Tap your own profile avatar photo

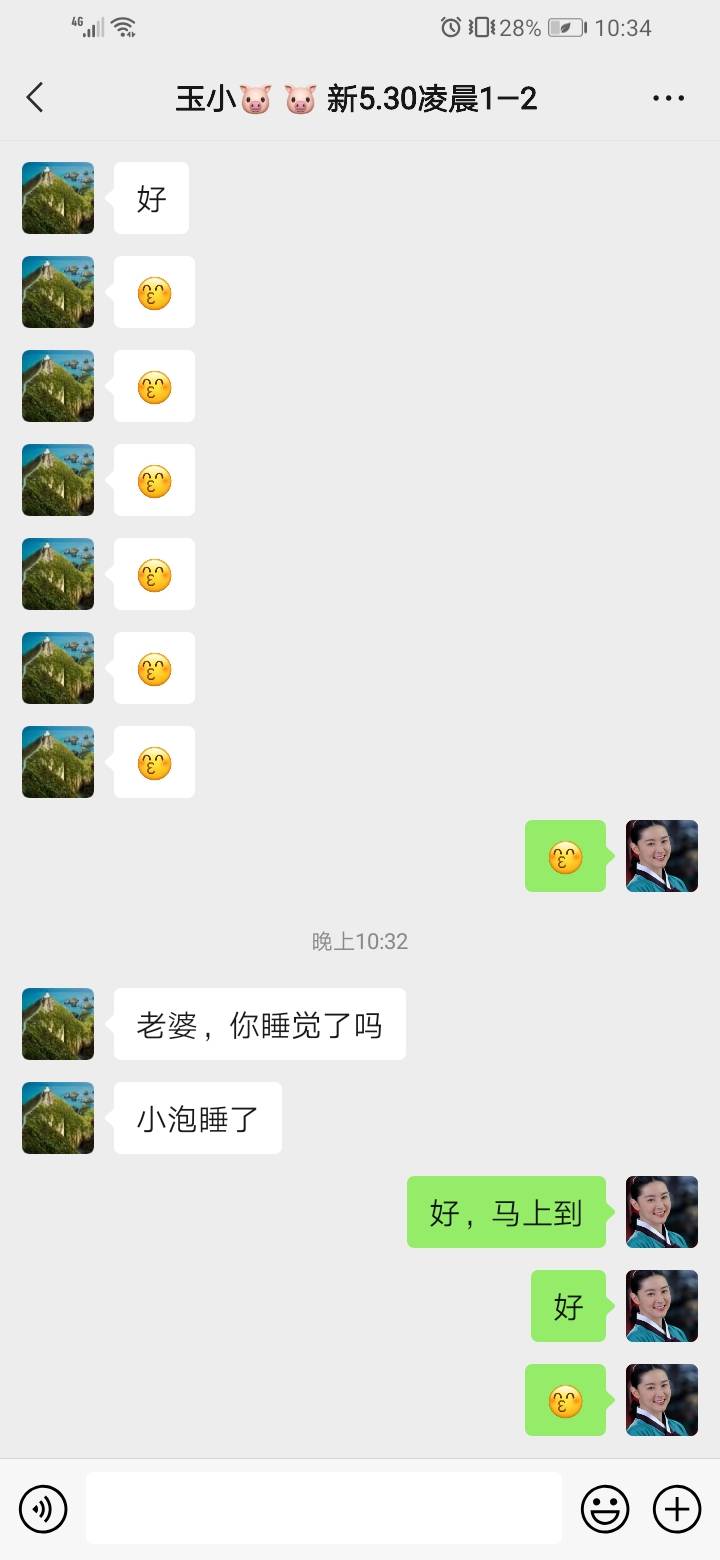pyautogui.click(x=661, y=1212)
